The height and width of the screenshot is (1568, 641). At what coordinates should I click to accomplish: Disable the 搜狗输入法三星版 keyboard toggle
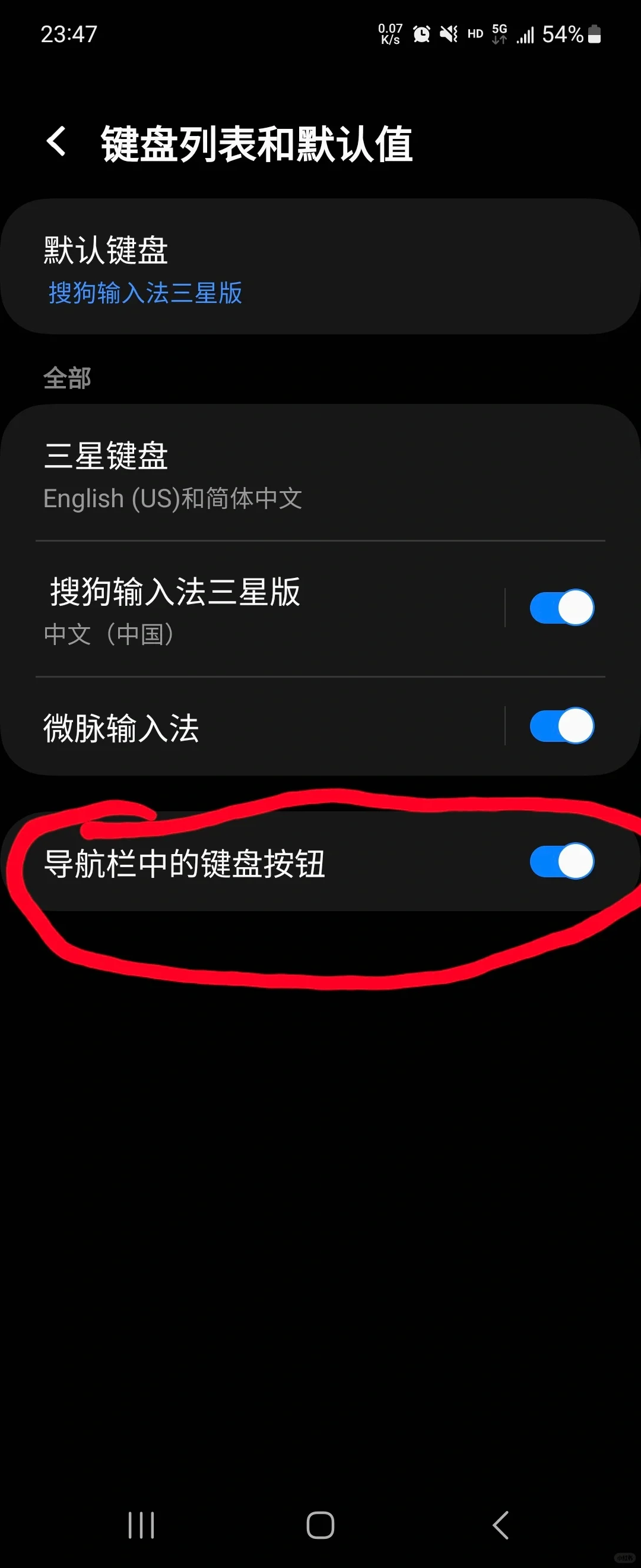coord(560,606)
